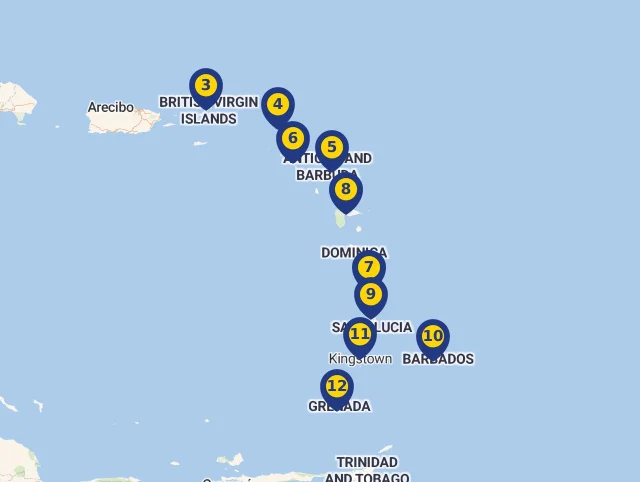Tap pin 7 below Dominica
The image size is (640, 482).
(x=369, y=267)
